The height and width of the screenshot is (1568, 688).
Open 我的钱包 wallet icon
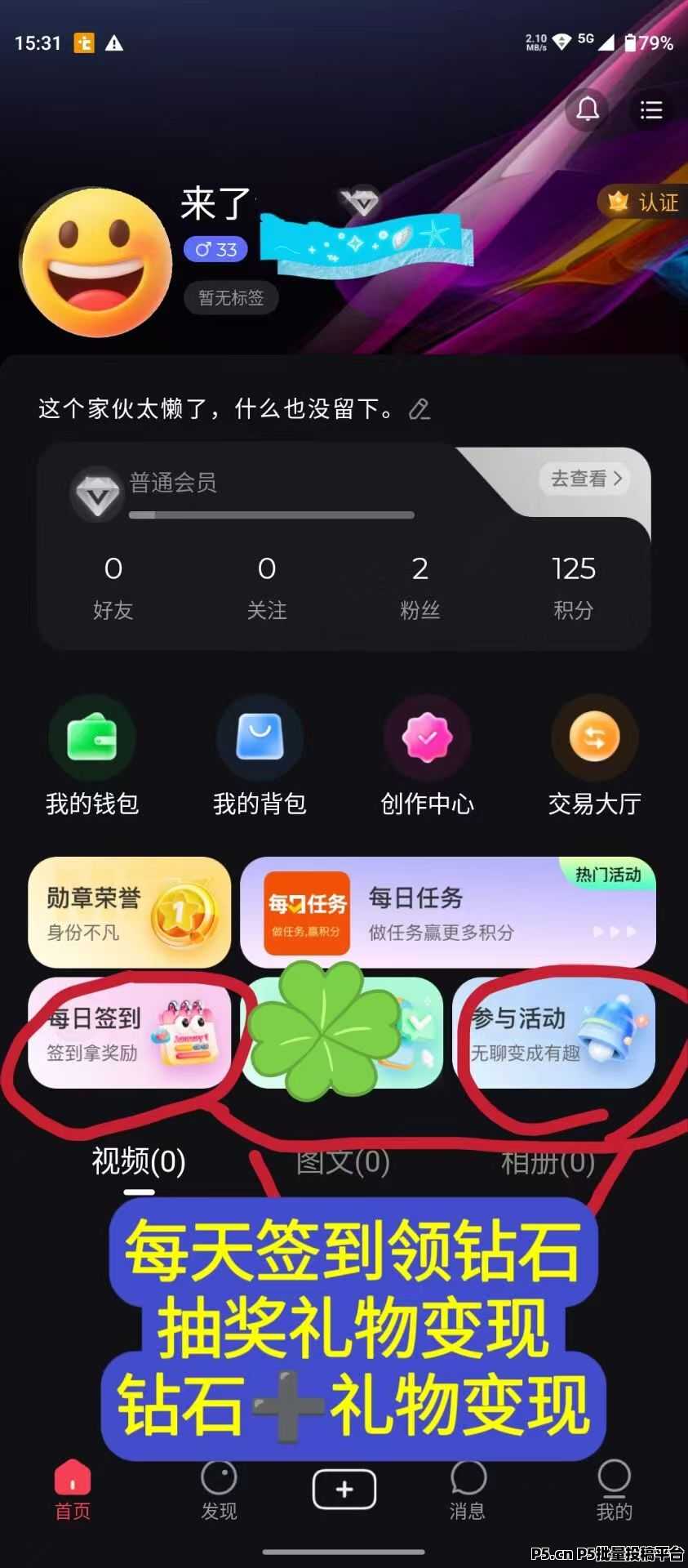coord(91,737)
